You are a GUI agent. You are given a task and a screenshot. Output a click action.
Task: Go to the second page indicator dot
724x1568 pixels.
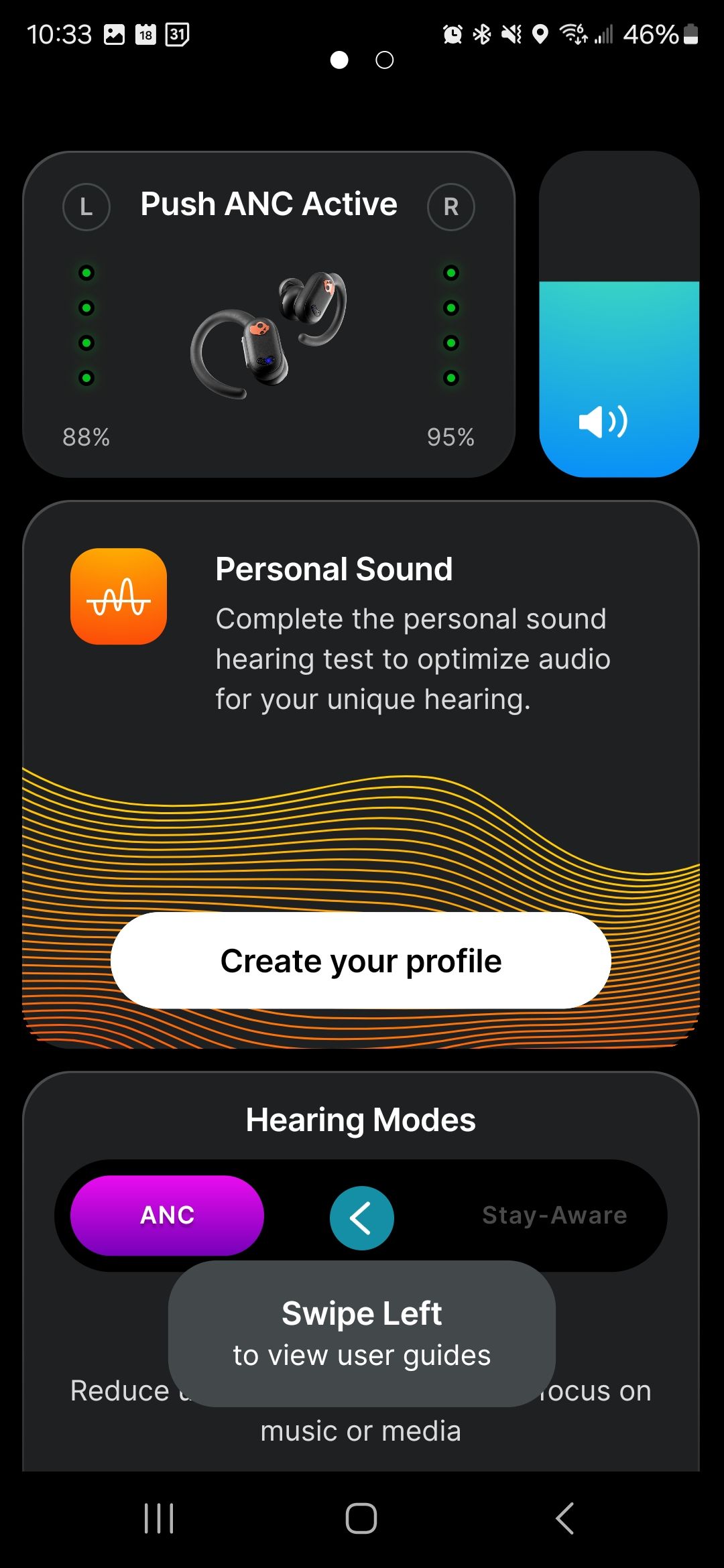click(384, 60)
